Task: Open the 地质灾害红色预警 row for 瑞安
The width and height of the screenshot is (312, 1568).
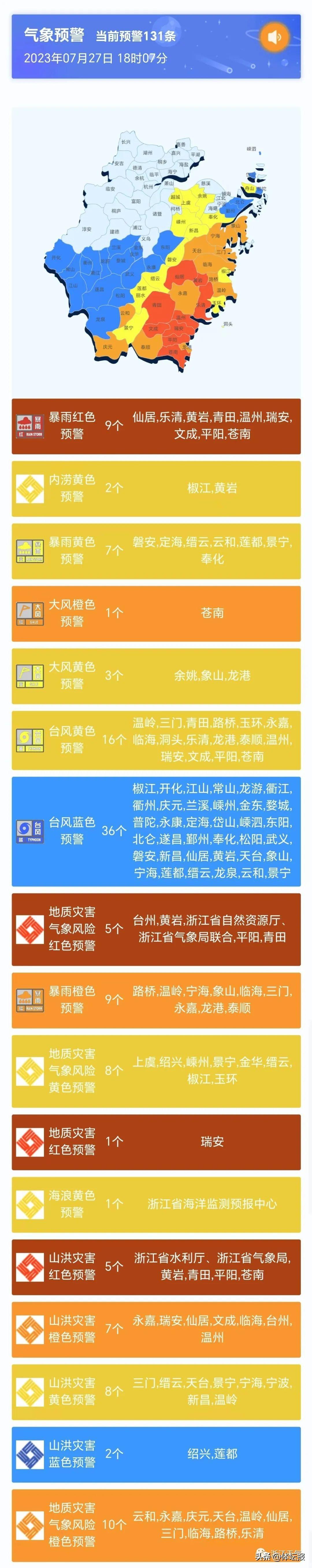Action: click(156, 1141)
